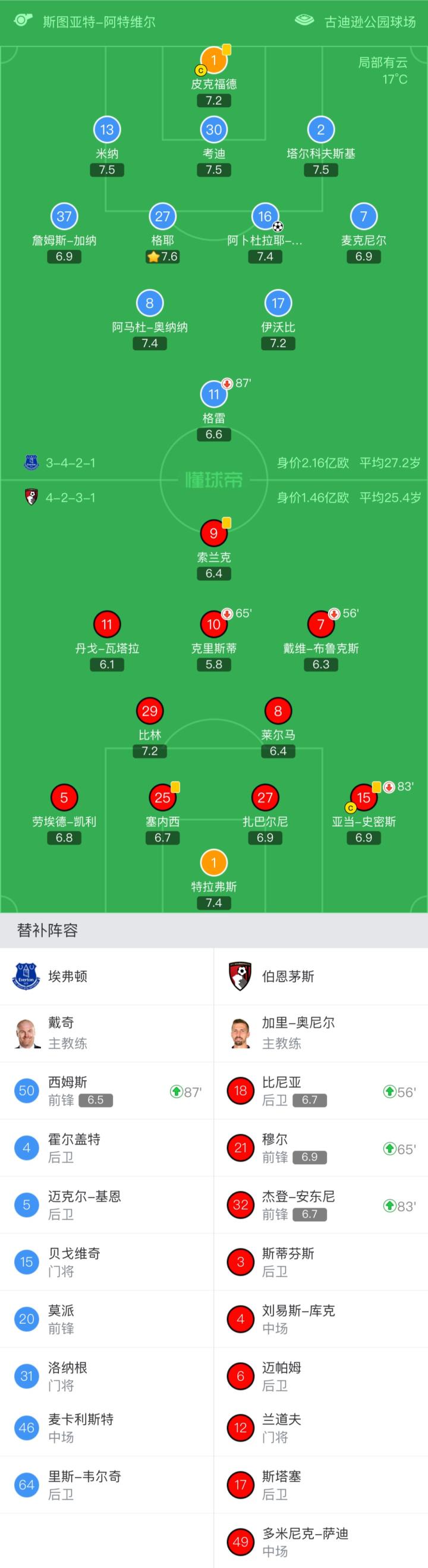Open Everton coach 戴奇's page
This screenshot has height=1568, width=428.
click(x=107, y=1033)
